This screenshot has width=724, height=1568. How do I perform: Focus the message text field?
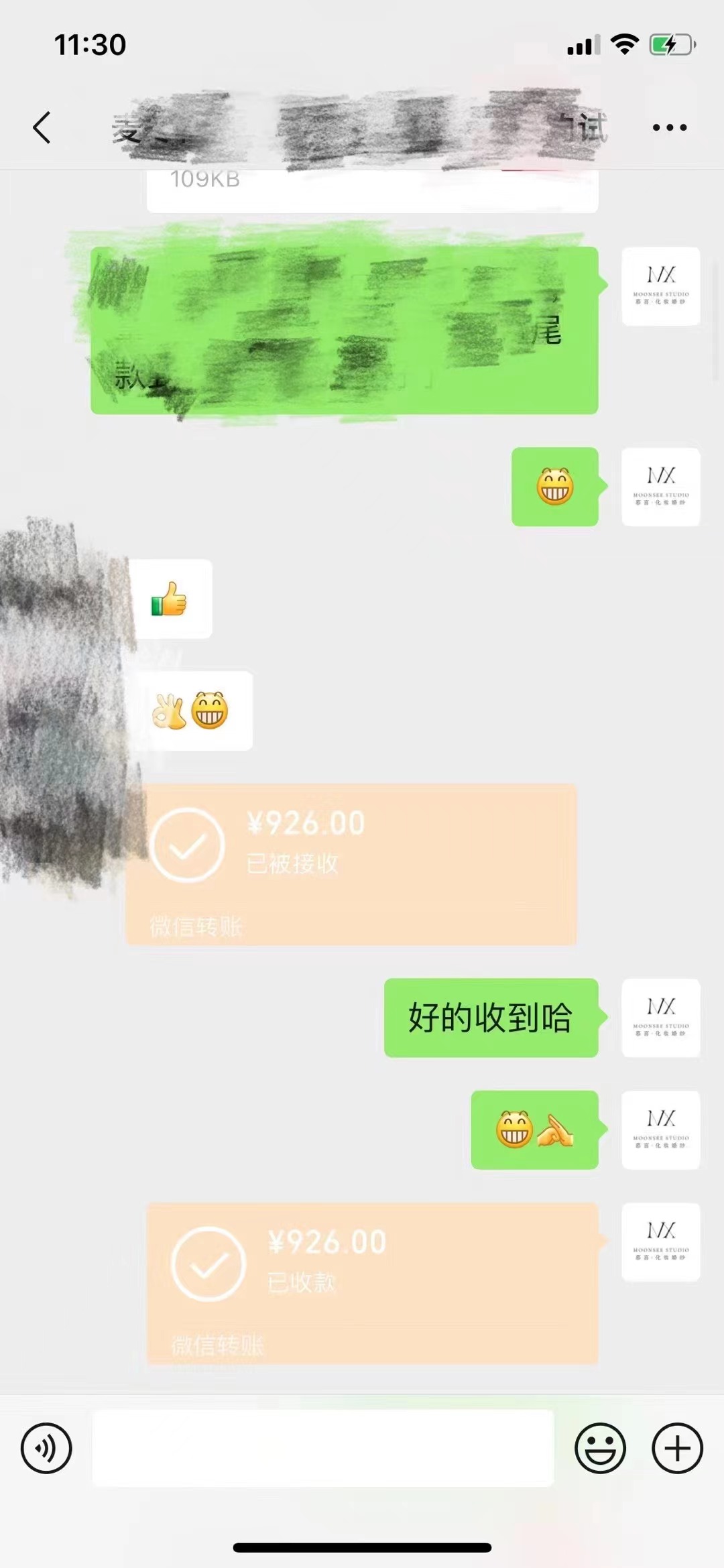pos(322,1448)
